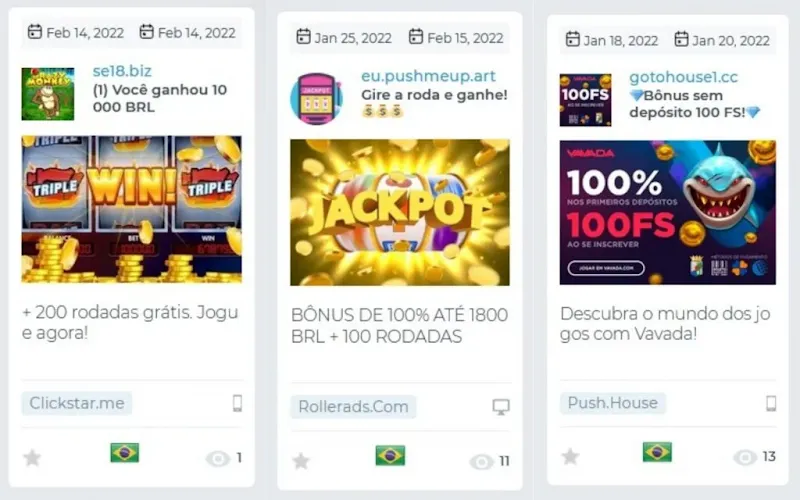Filter by the Clickstar.me network chip
800x500 pixels.
[x=76, y=403]
